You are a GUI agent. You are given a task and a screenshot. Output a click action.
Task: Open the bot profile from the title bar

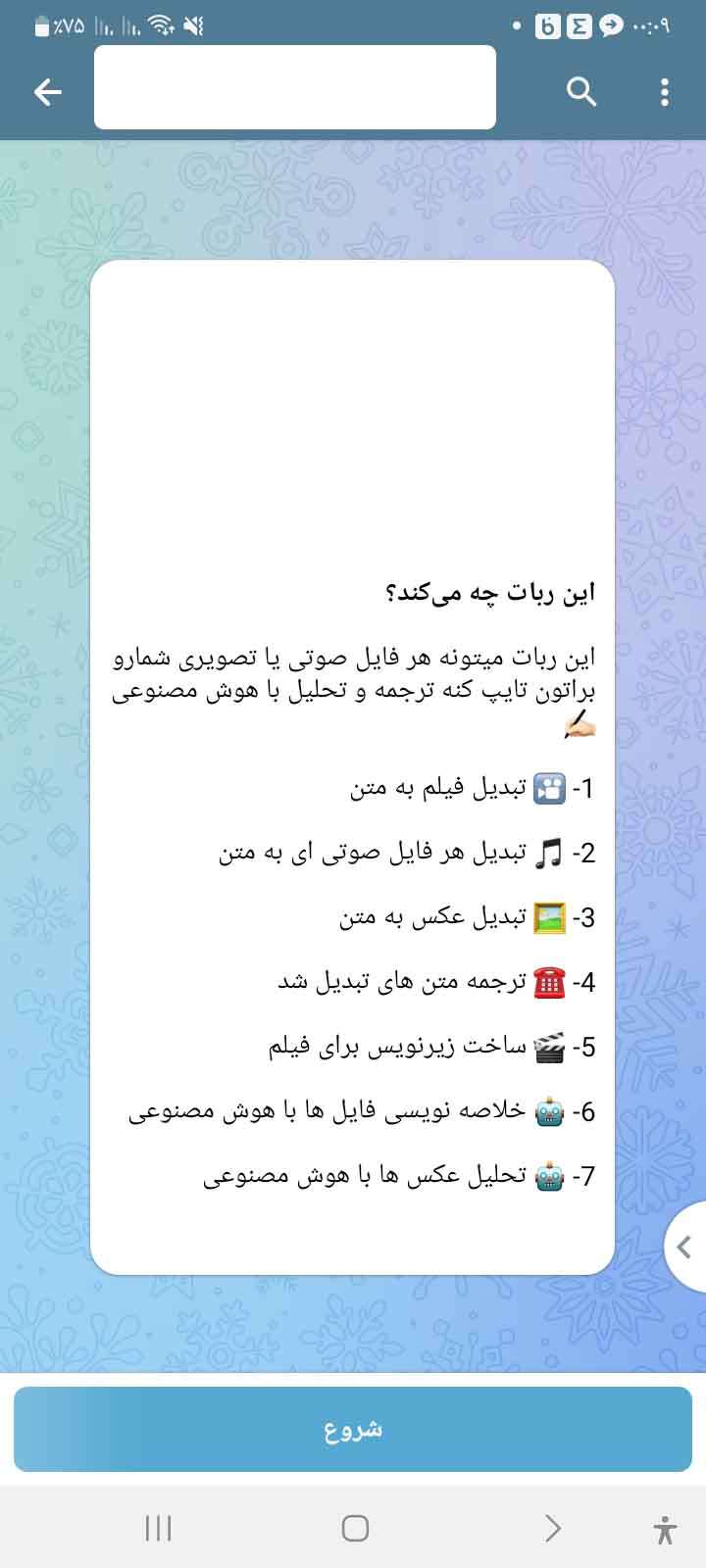click(x=294, y=87)
